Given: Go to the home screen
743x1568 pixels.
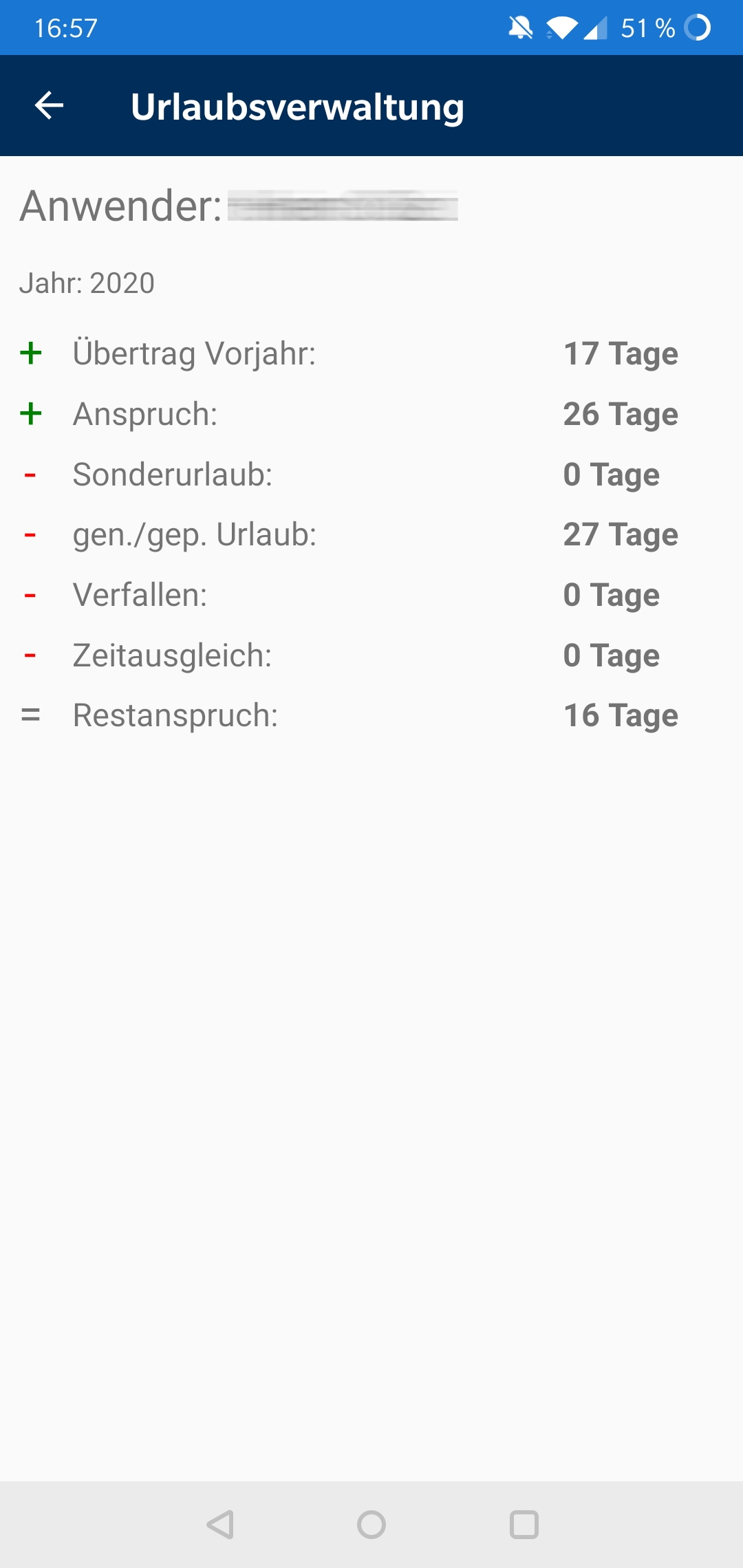Looking at the screenshot, I should pos(371,1525).
